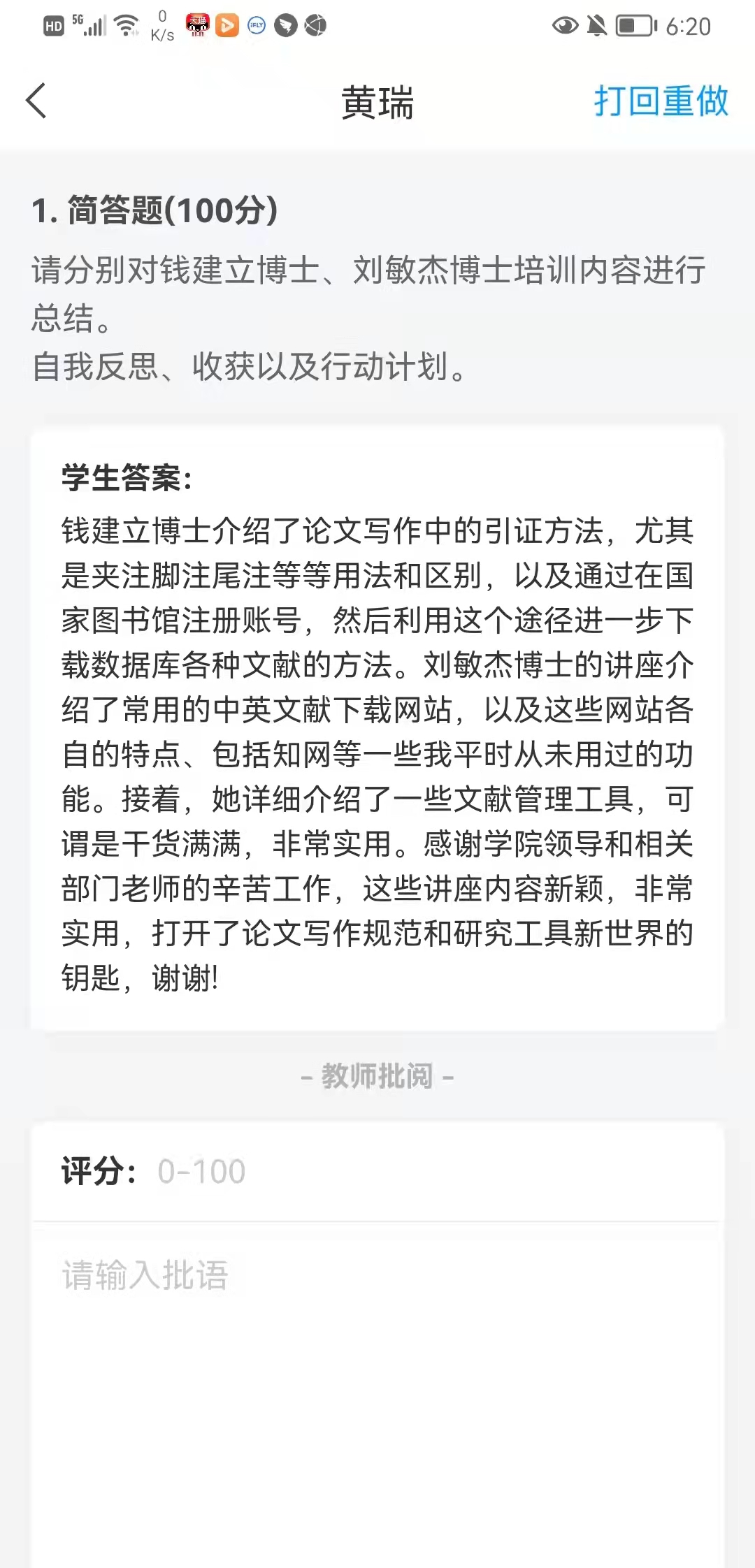Tap the 请输入批语 comment box
The image size is (755, 1568).
tap(377, 1328)
